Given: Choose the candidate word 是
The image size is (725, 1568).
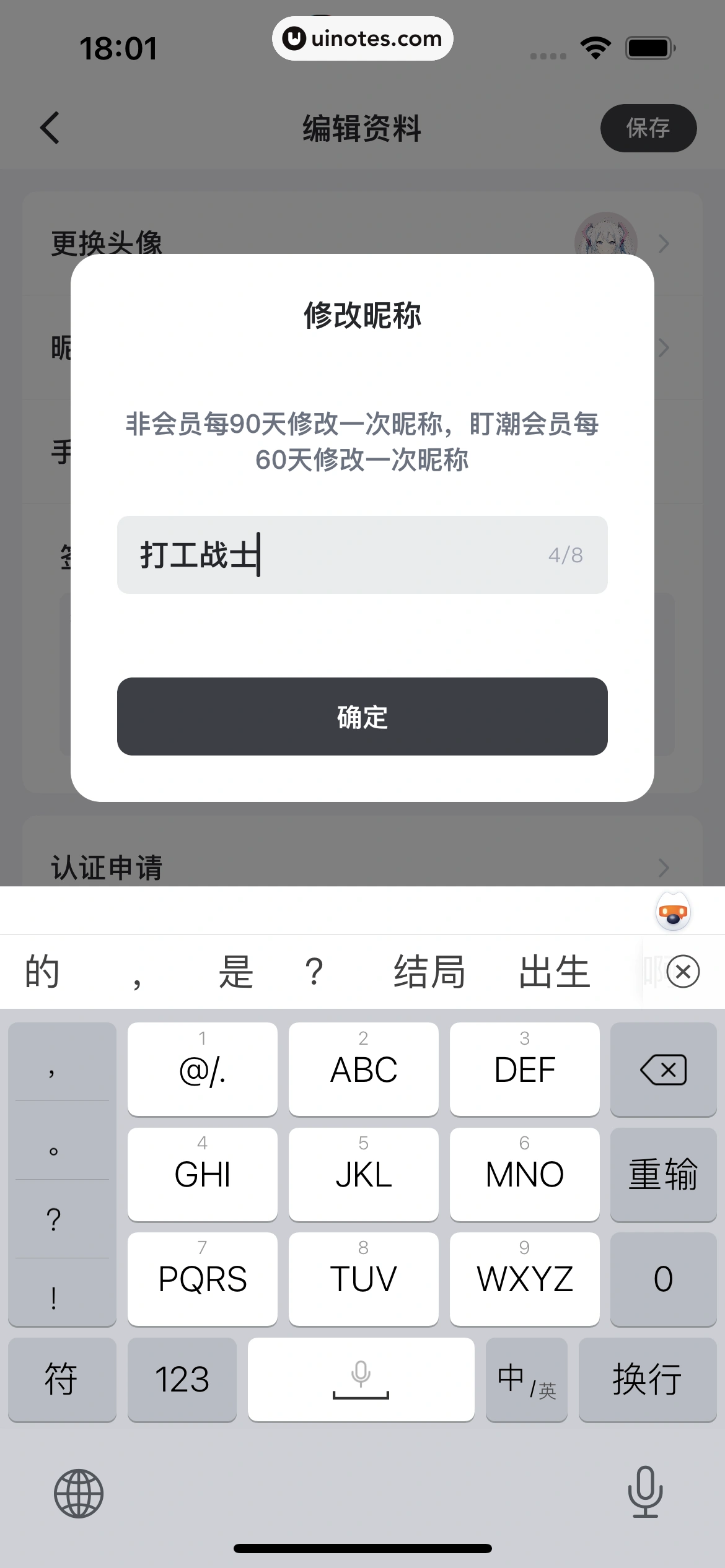Looking at the screenshot, I should click(x=235, y=971).
